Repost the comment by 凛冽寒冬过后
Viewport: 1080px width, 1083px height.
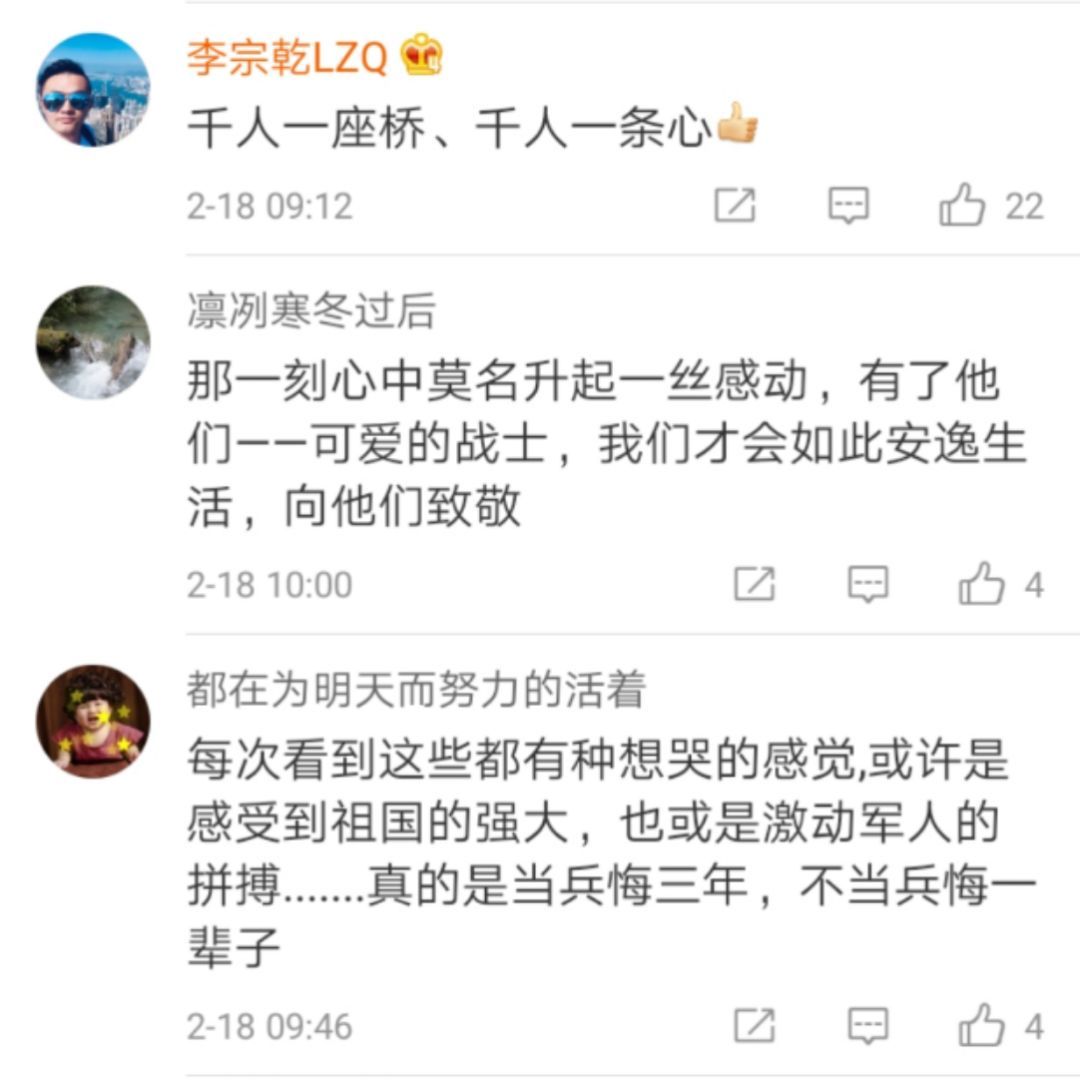[754, 584]
